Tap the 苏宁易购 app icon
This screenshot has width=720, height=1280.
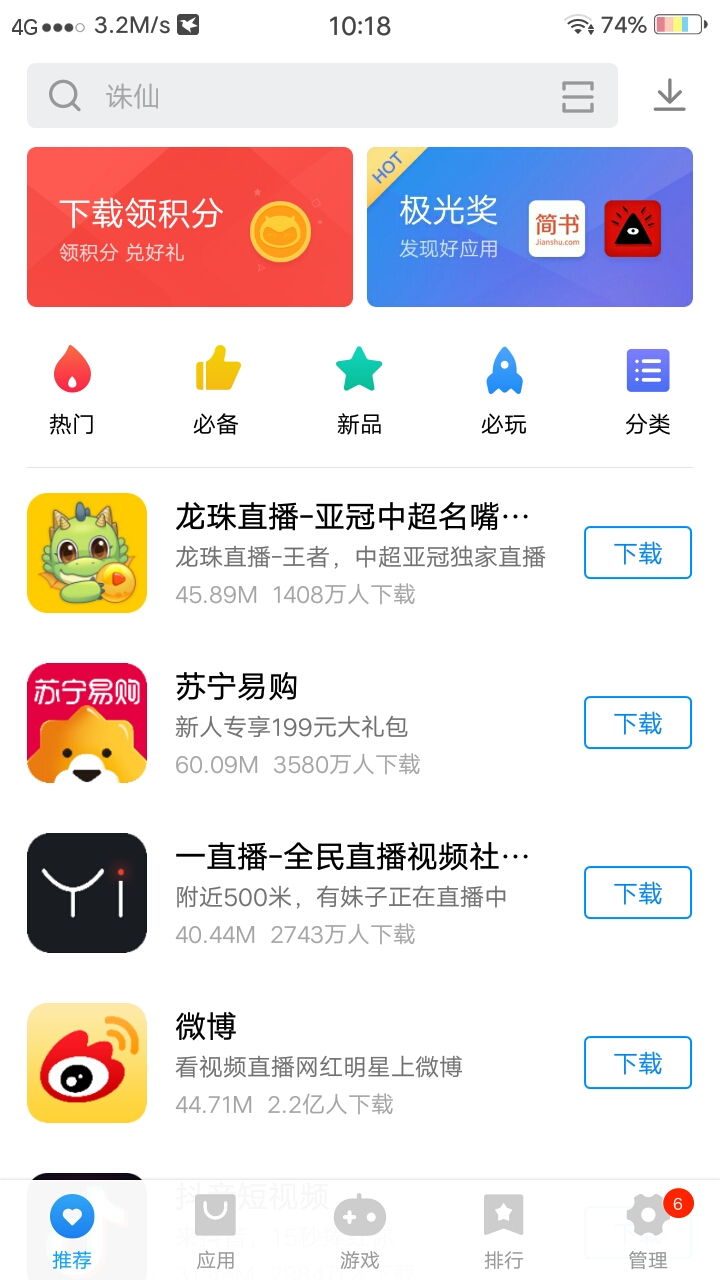point(87,722)
